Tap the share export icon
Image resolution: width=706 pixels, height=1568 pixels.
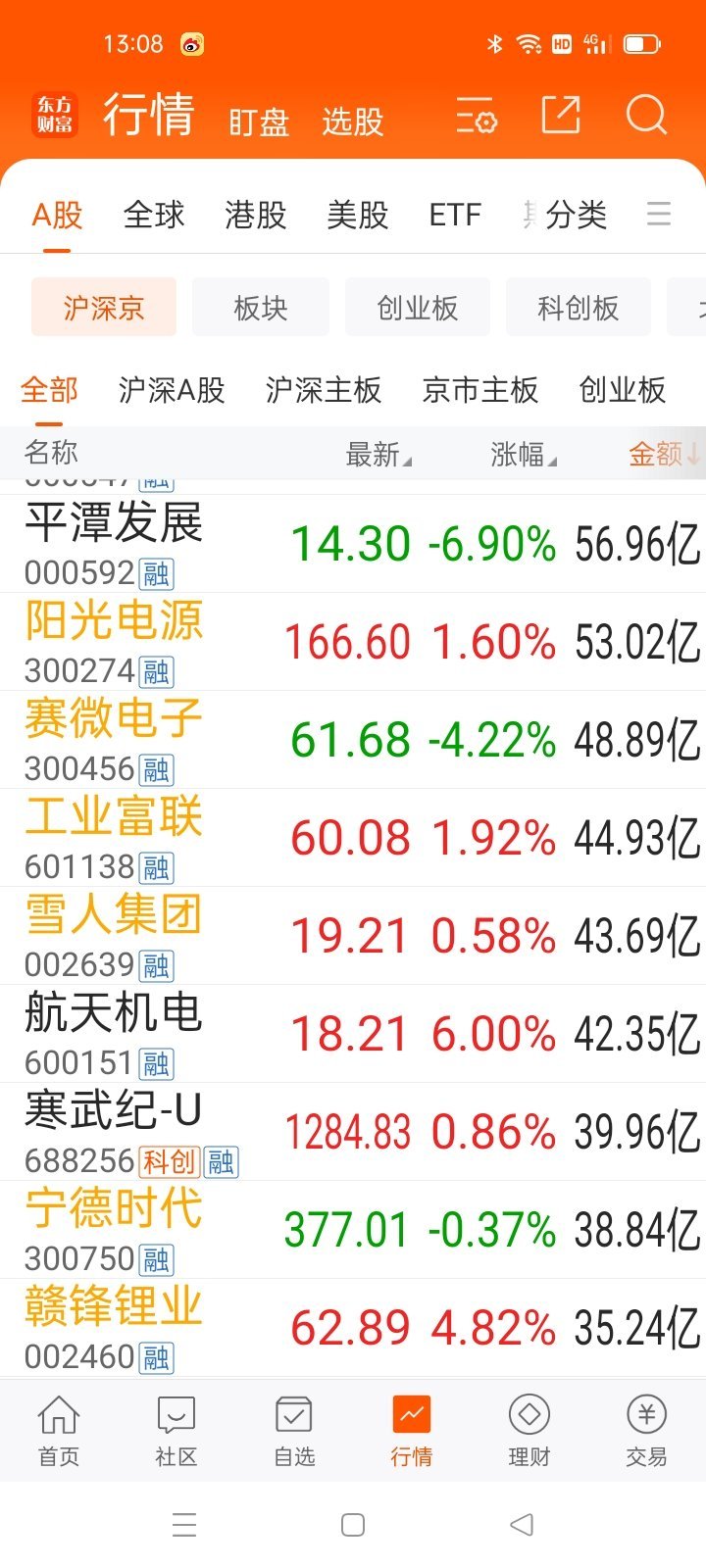pyautogui.click(x=561, y=116)
